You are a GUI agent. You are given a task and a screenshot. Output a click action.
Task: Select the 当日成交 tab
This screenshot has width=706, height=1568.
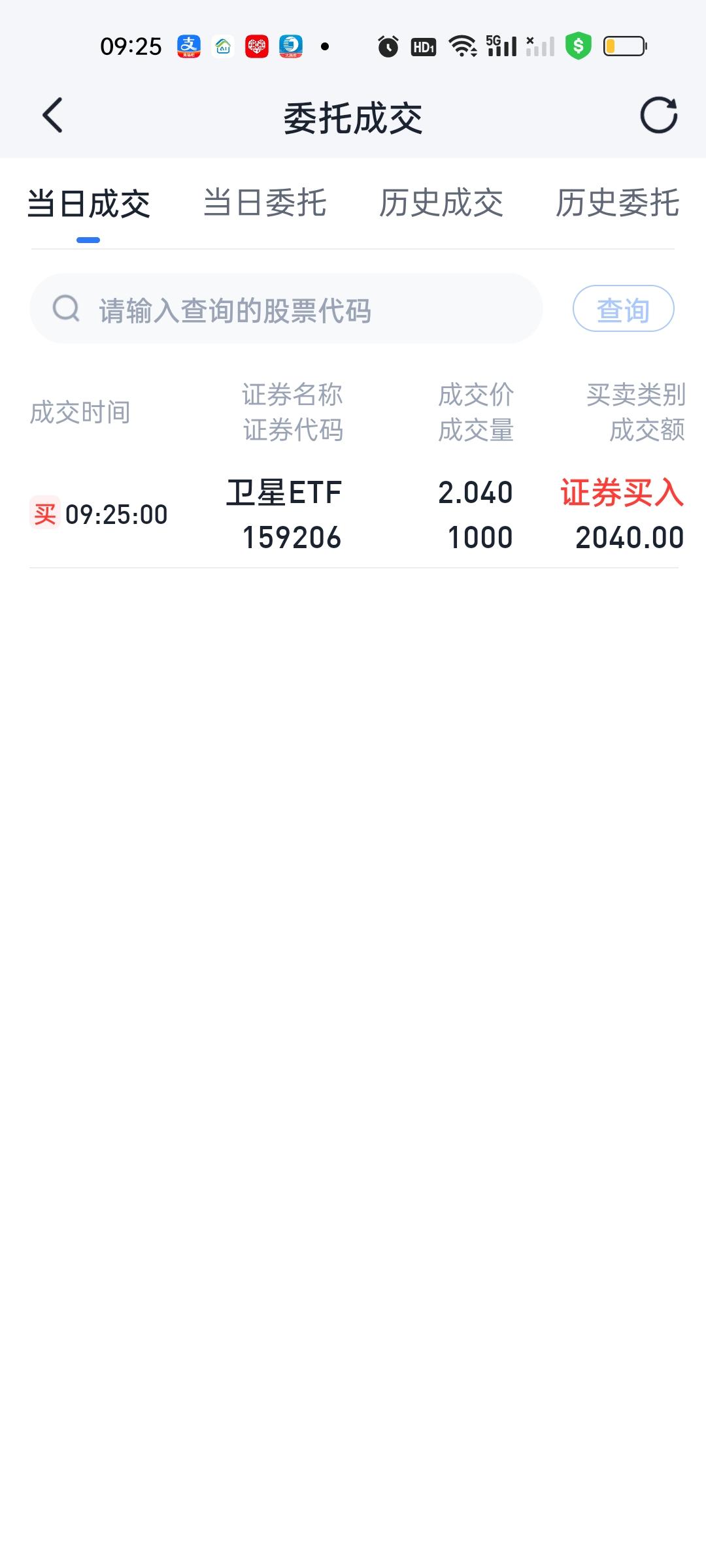click(89, 203)
